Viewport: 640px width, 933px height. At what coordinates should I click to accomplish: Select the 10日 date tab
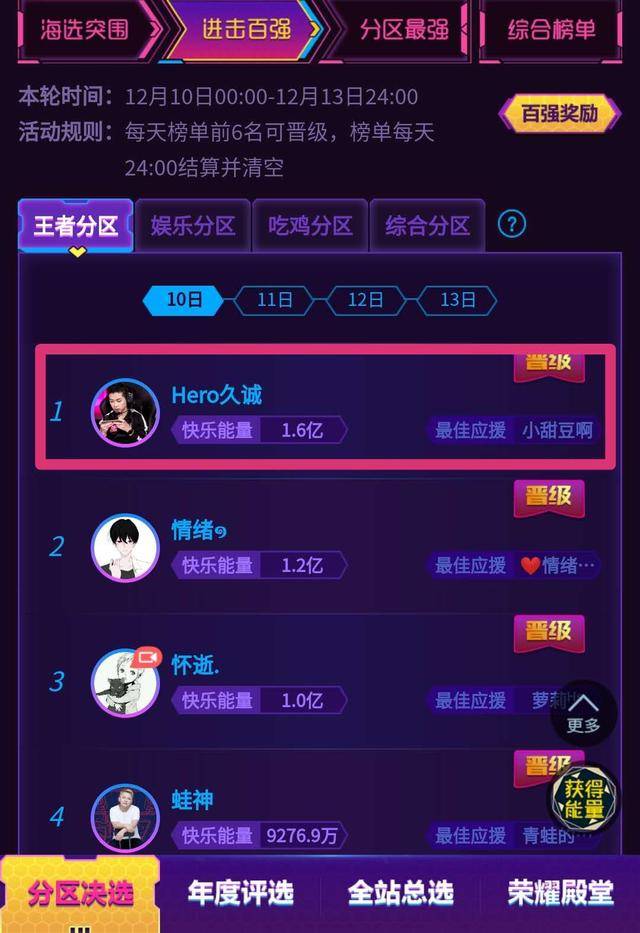click(183, 299)
